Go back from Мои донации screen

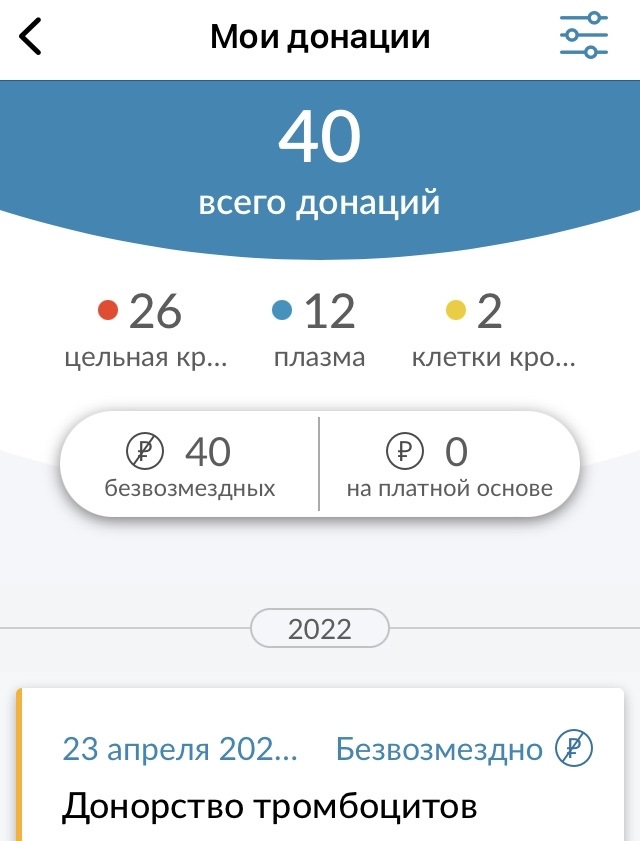point(32,37)
